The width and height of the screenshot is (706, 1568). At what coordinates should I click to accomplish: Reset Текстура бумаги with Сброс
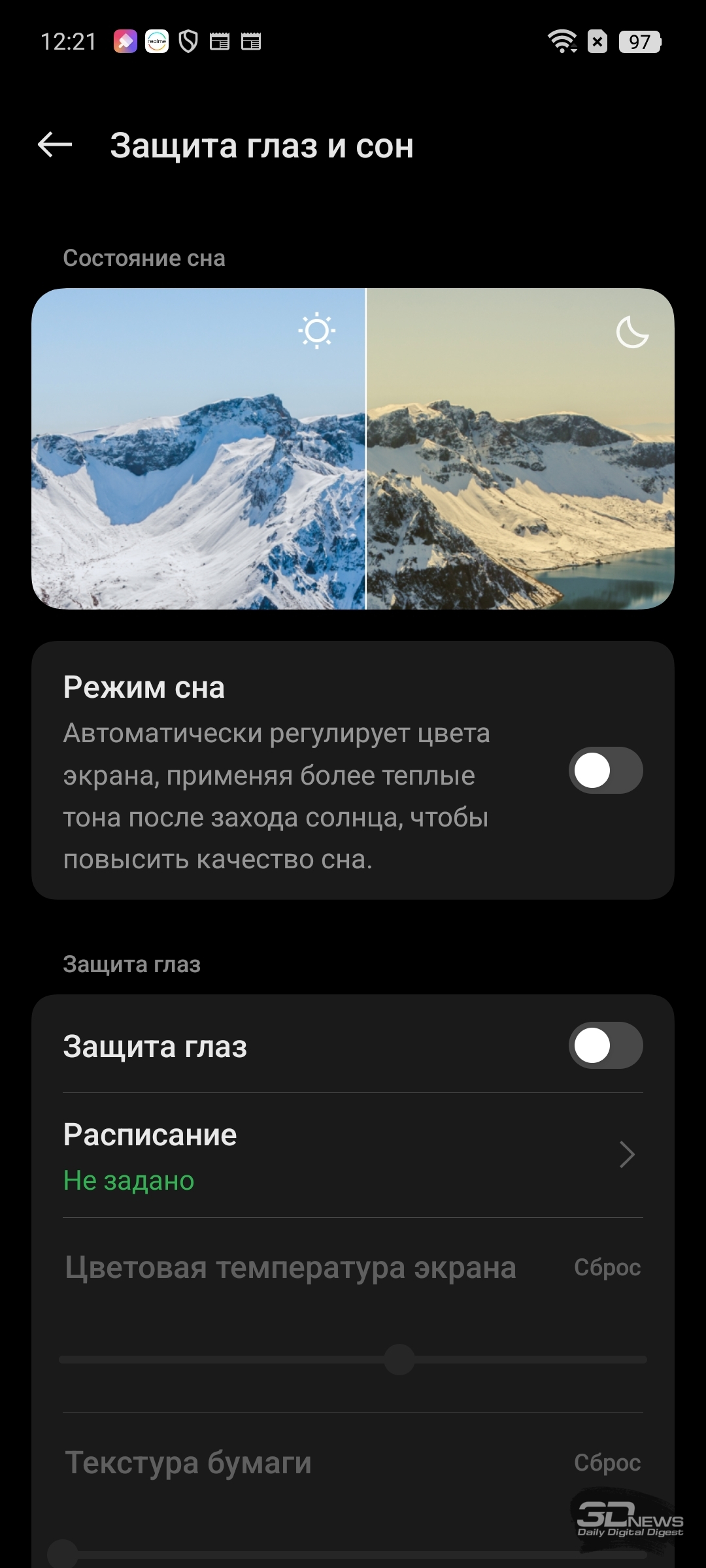pyautogui.click(x=607, y=1463)
